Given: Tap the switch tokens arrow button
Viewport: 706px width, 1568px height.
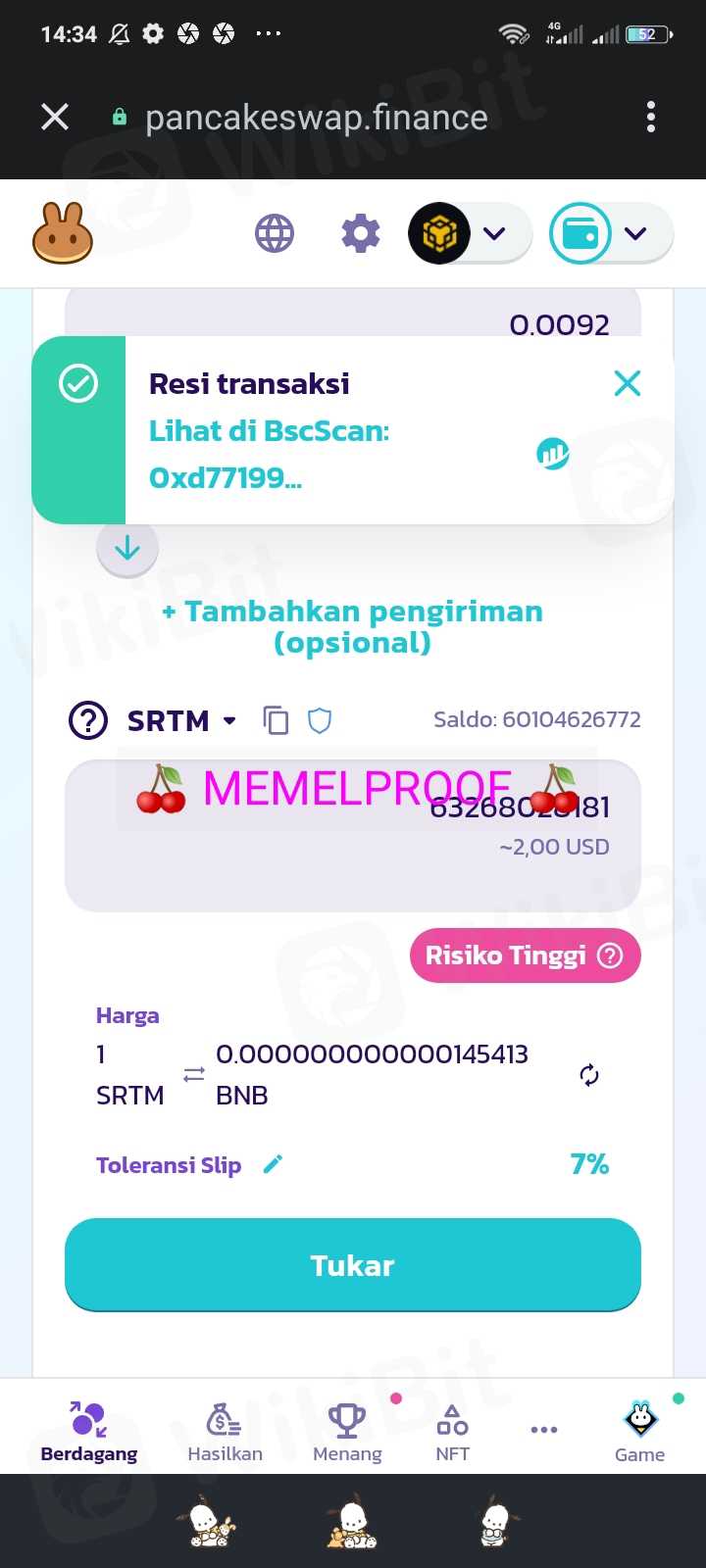Looking at the screenshot, I should [x=127, y=549].
